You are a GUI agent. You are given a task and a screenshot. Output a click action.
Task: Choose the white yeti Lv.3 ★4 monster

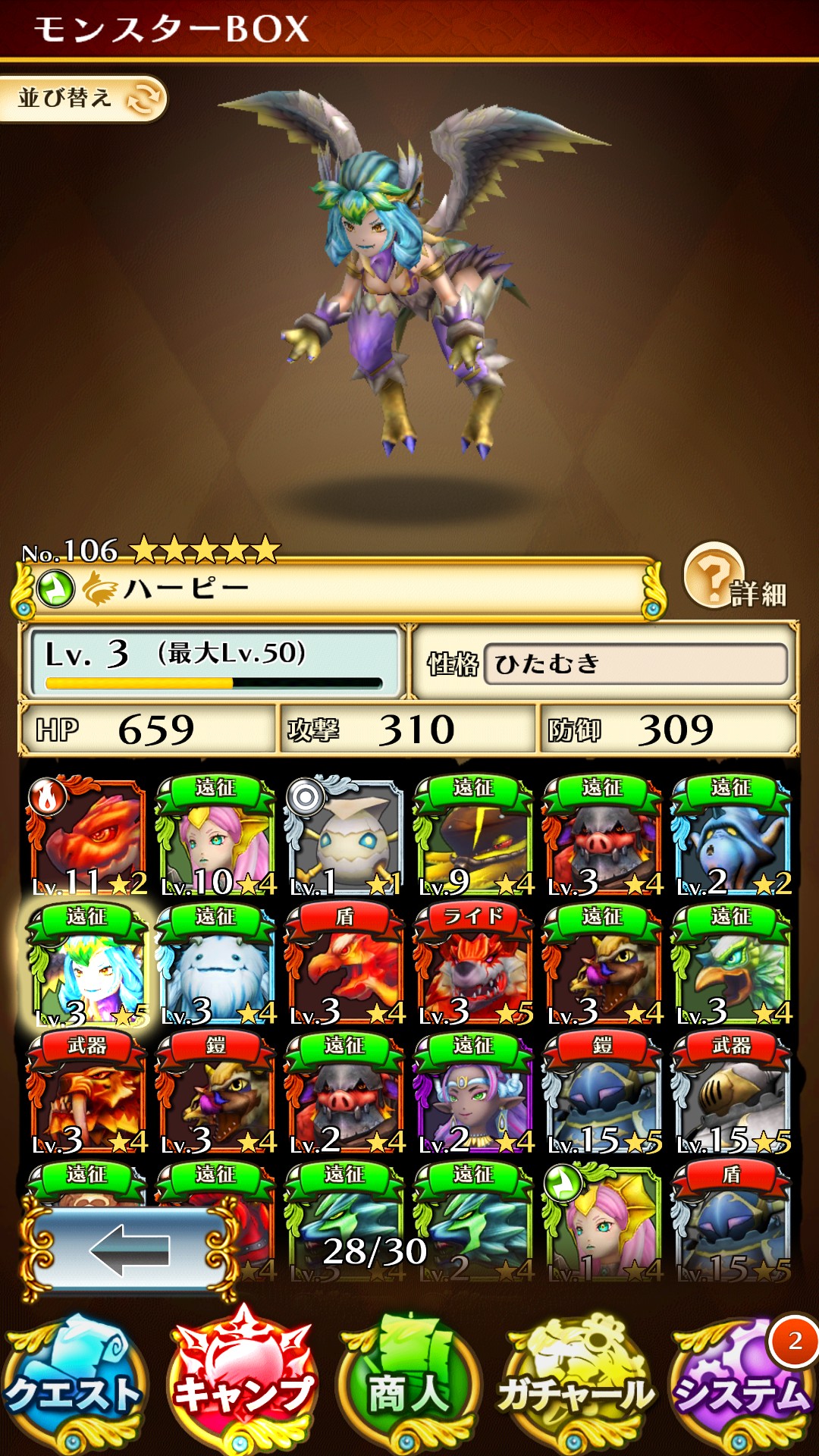[216, 967]
